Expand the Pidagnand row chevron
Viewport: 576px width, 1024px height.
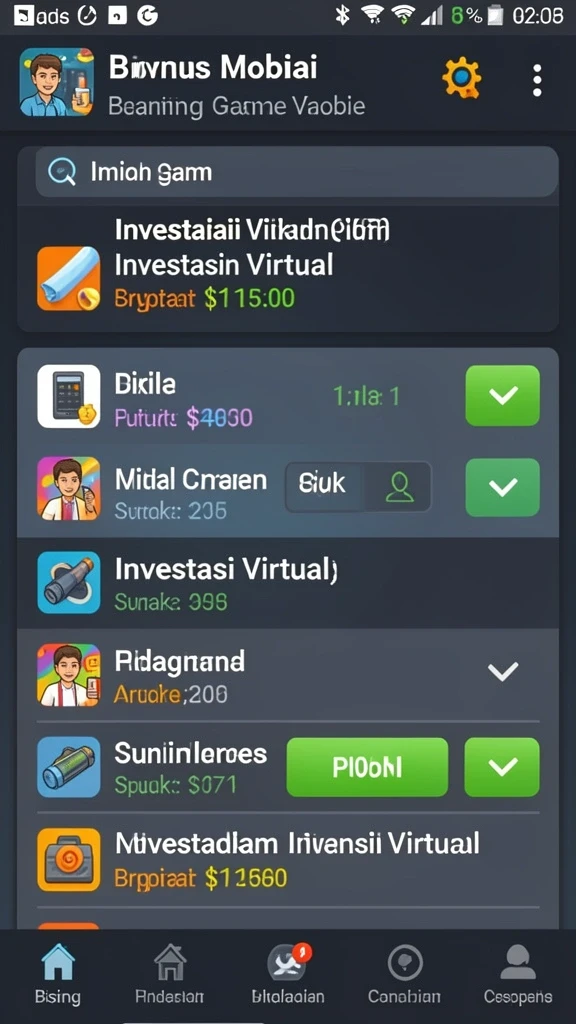coord(503,671)
